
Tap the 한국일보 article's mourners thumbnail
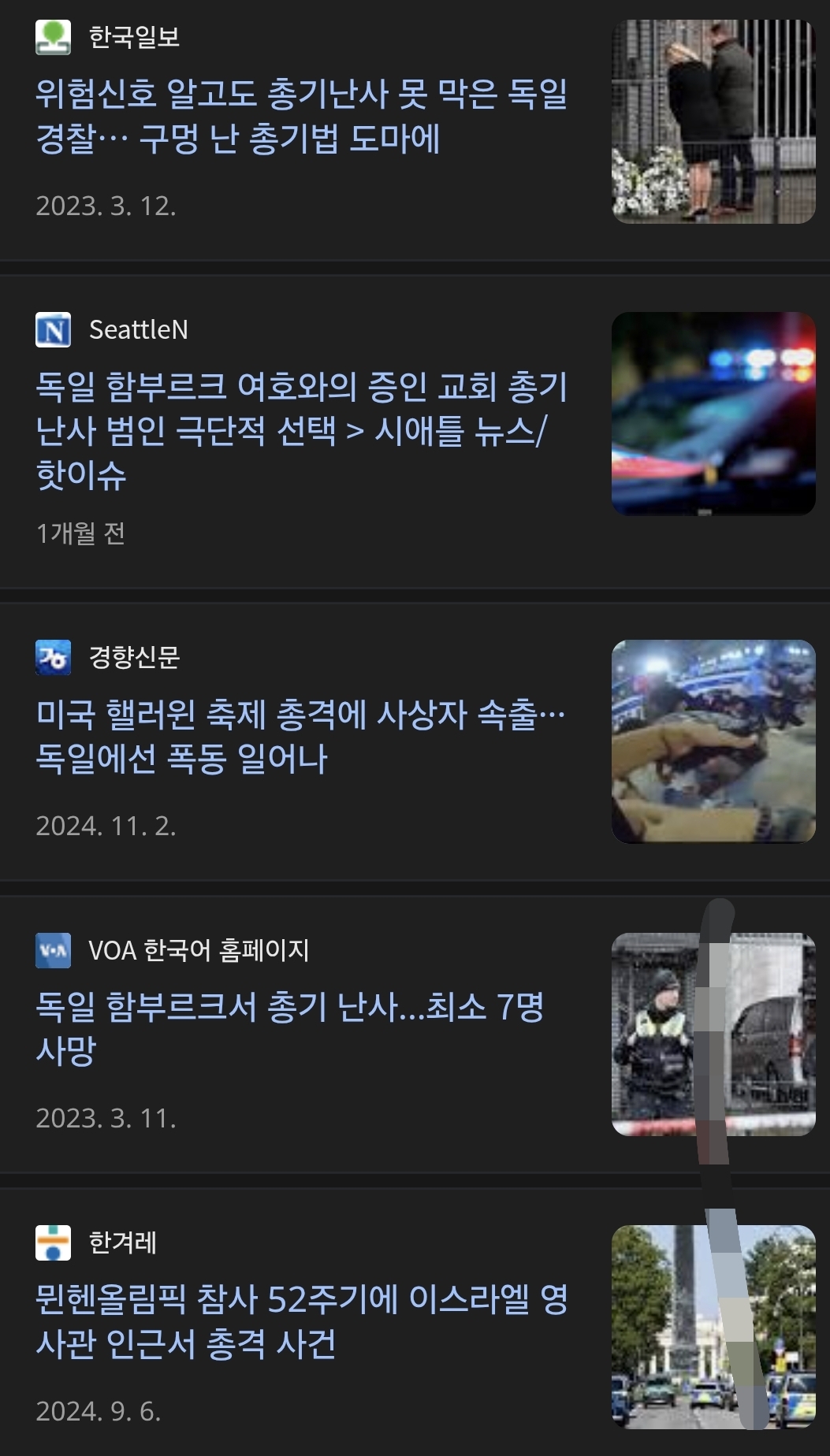(x=713, y=121)
